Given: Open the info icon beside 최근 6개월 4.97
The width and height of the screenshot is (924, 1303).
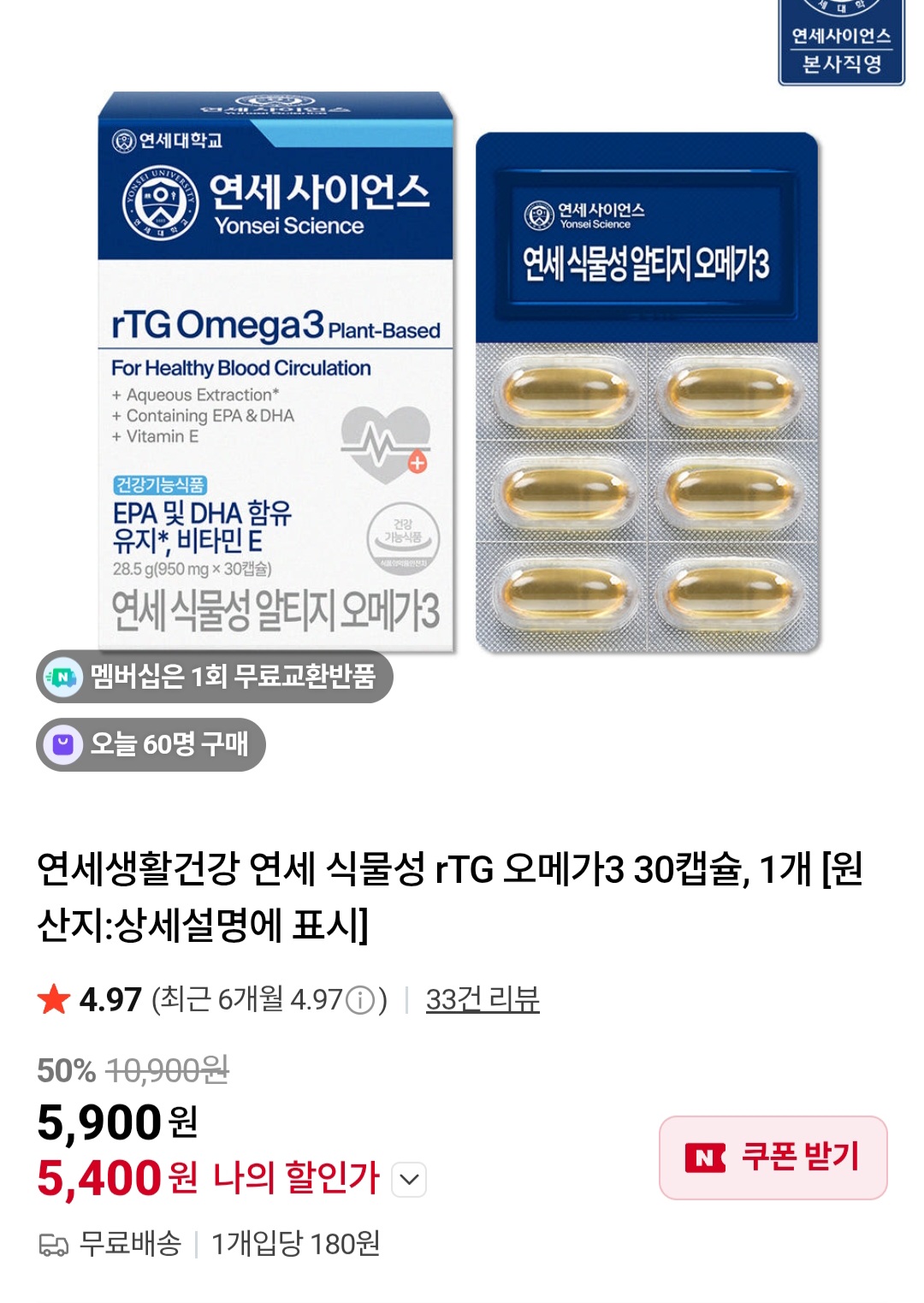Looking at the screenshot, I should click(360, 1000).
